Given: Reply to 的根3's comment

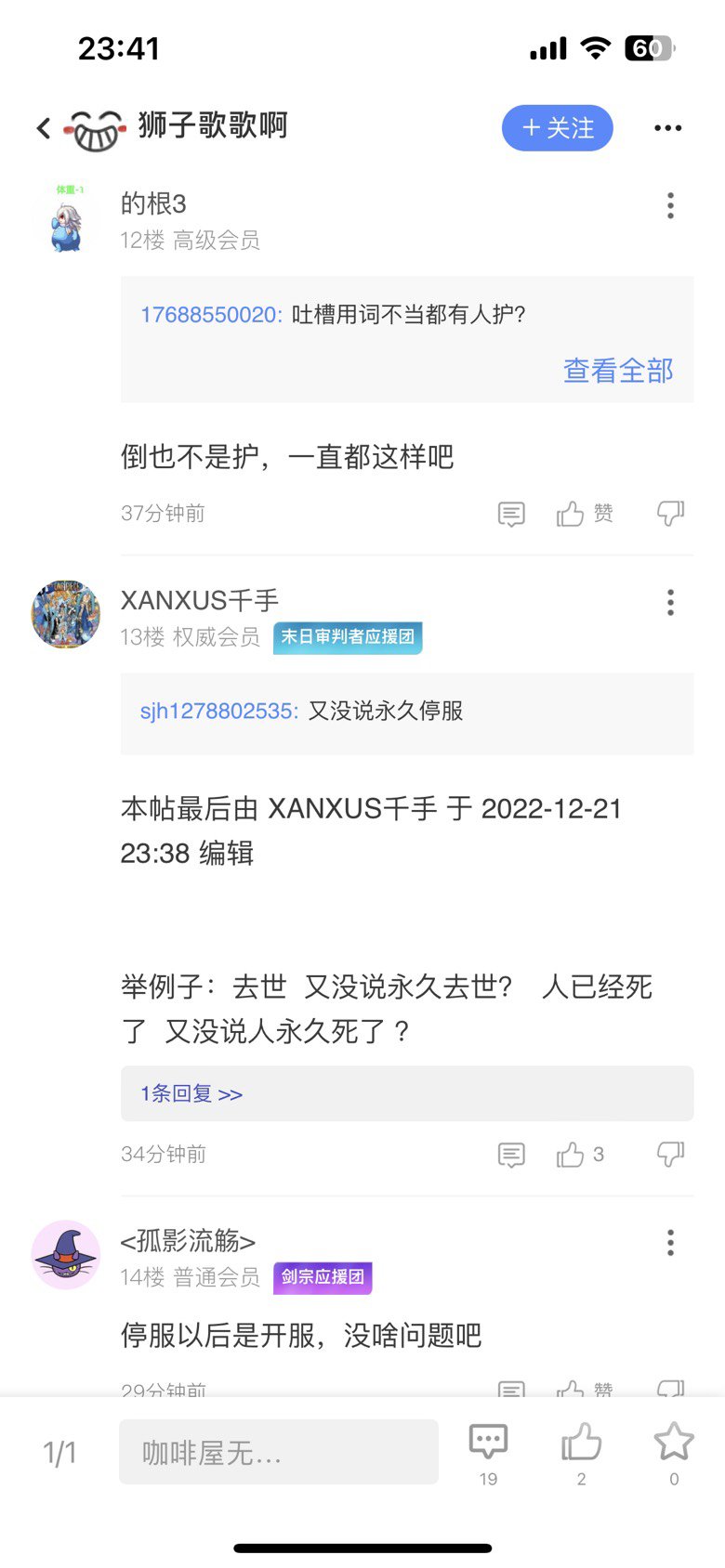Looking at the screenshot, I should [511, 514].
